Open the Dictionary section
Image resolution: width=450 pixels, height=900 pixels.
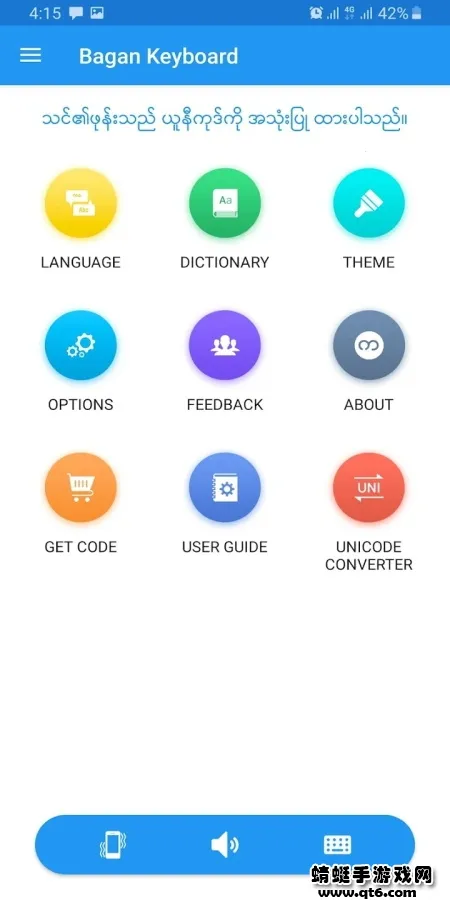pos(225,203)
